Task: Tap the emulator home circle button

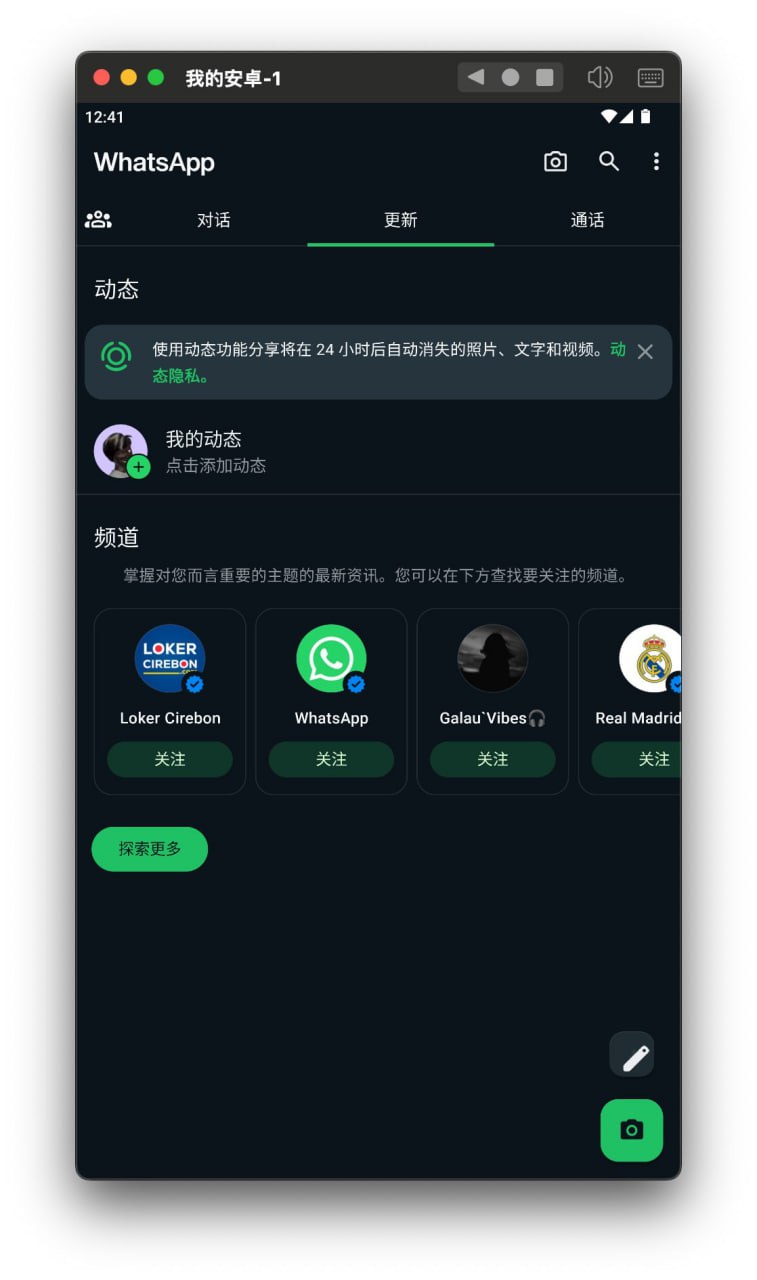Action: tap(510, 77)
